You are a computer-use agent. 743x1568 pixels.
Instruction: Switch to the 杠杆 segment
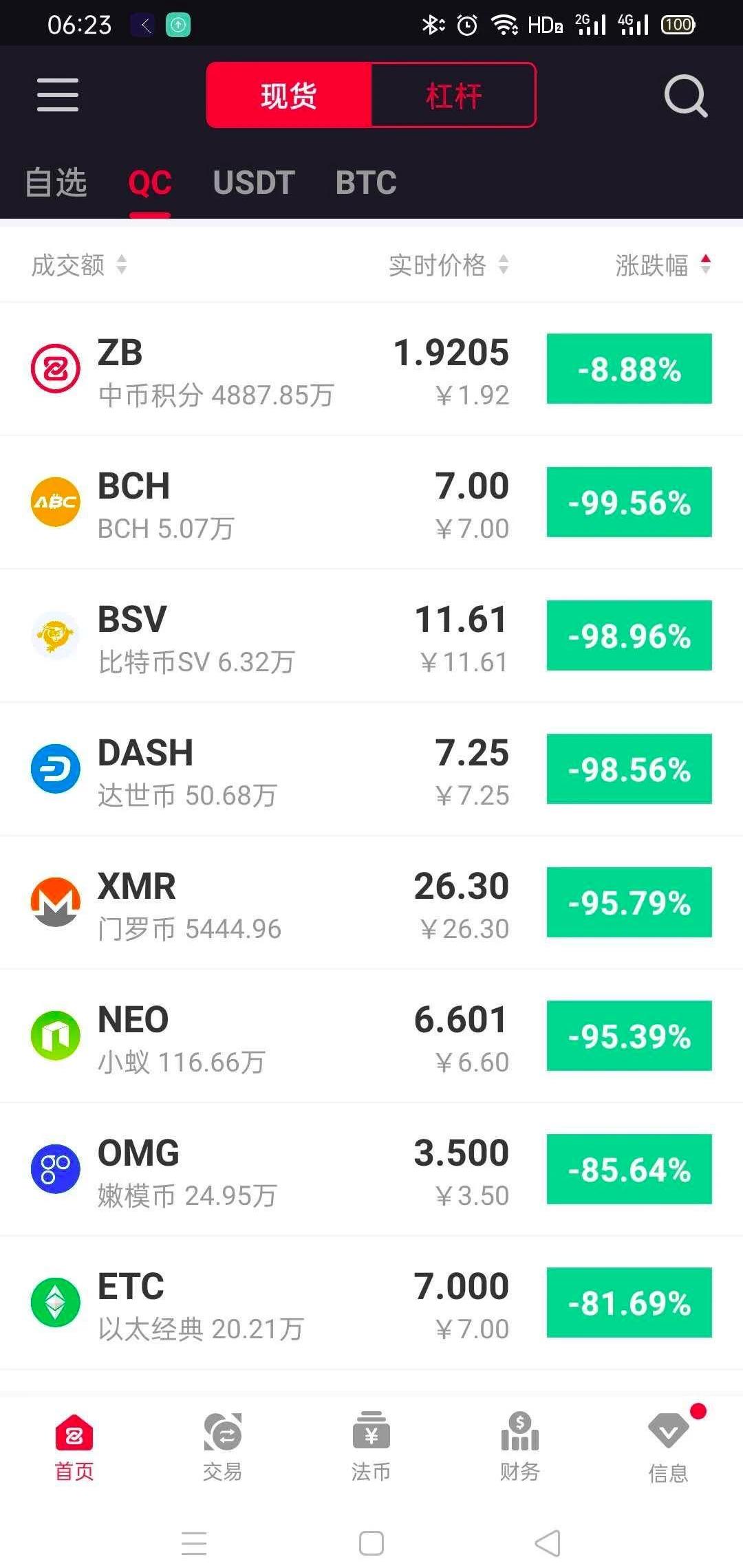tap(453, 95)
